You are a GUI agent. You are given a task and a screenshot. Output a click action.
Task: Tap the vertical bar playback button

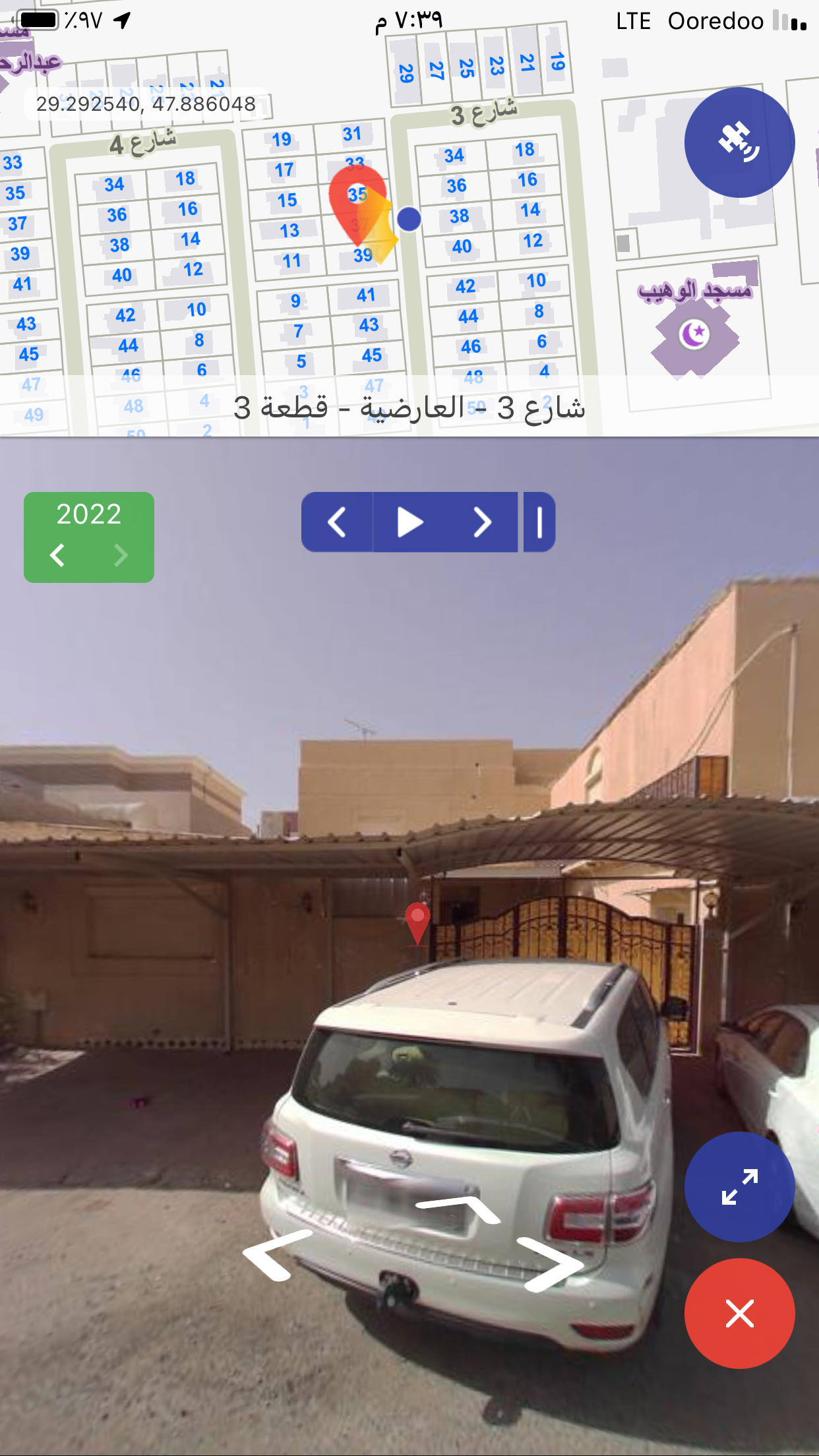(x=539, y=522)
